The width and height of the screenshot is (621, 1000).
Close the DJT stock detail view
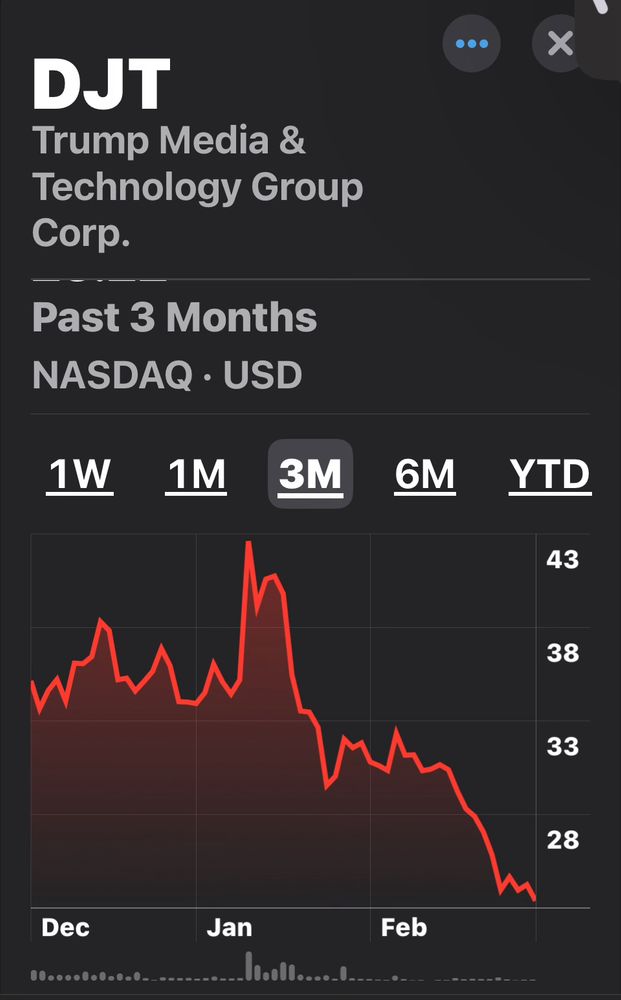coord(561,44)
